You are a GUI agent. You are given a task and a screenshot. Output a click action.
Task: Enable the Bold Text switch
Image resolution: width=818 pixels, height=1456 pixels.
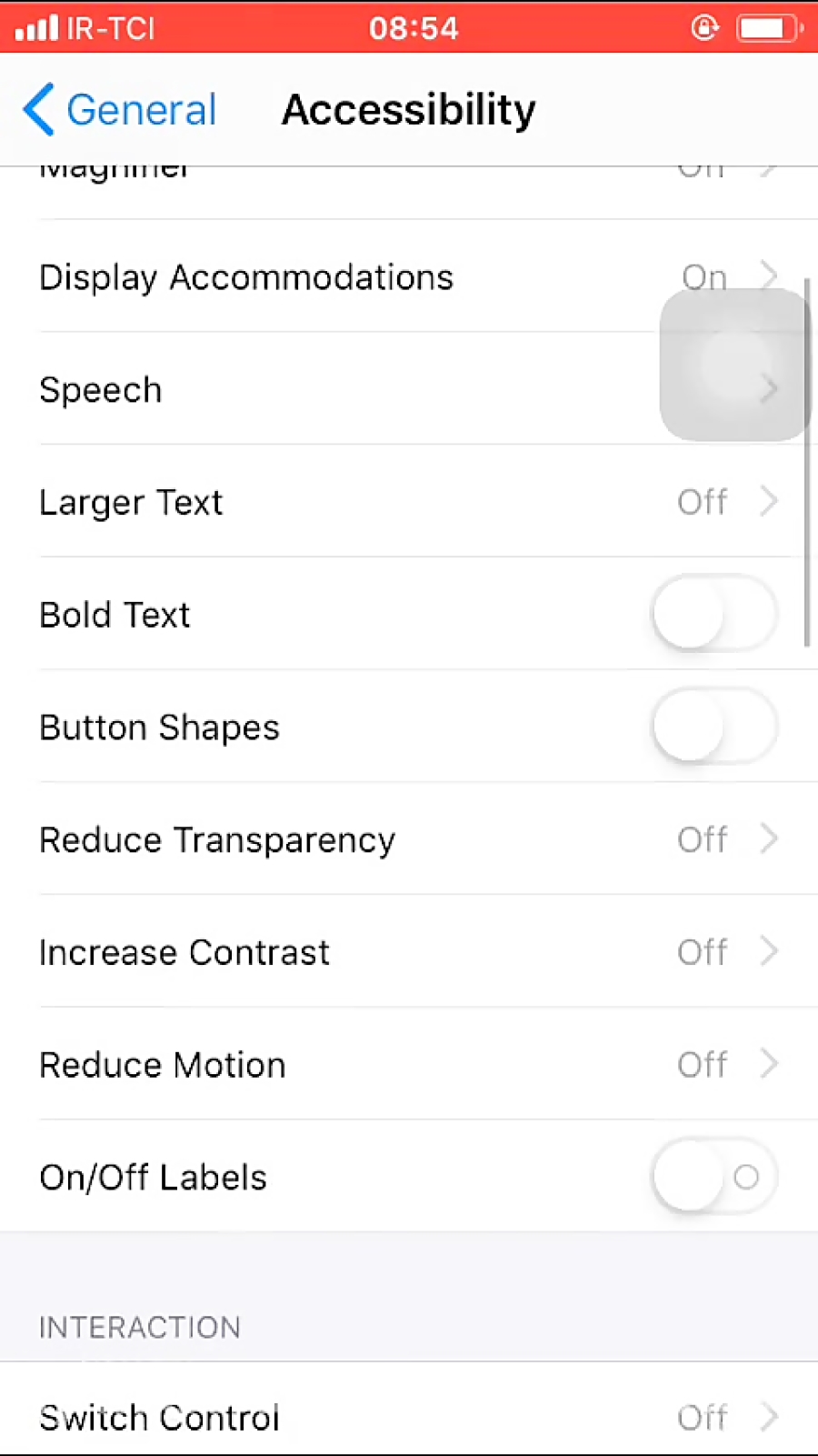(714, 615)
